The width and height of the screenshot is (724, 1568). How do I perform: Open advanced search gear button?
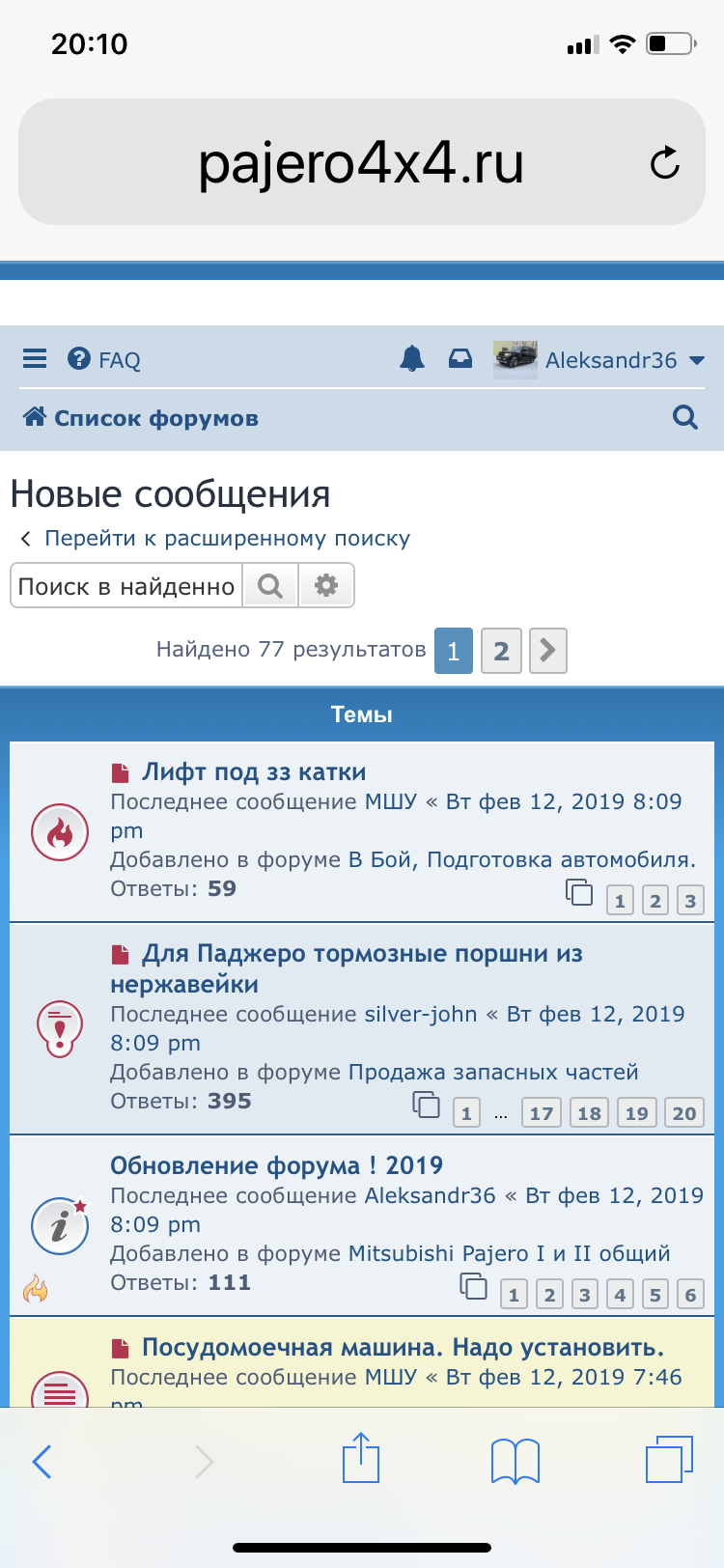(x=326, y=586)
